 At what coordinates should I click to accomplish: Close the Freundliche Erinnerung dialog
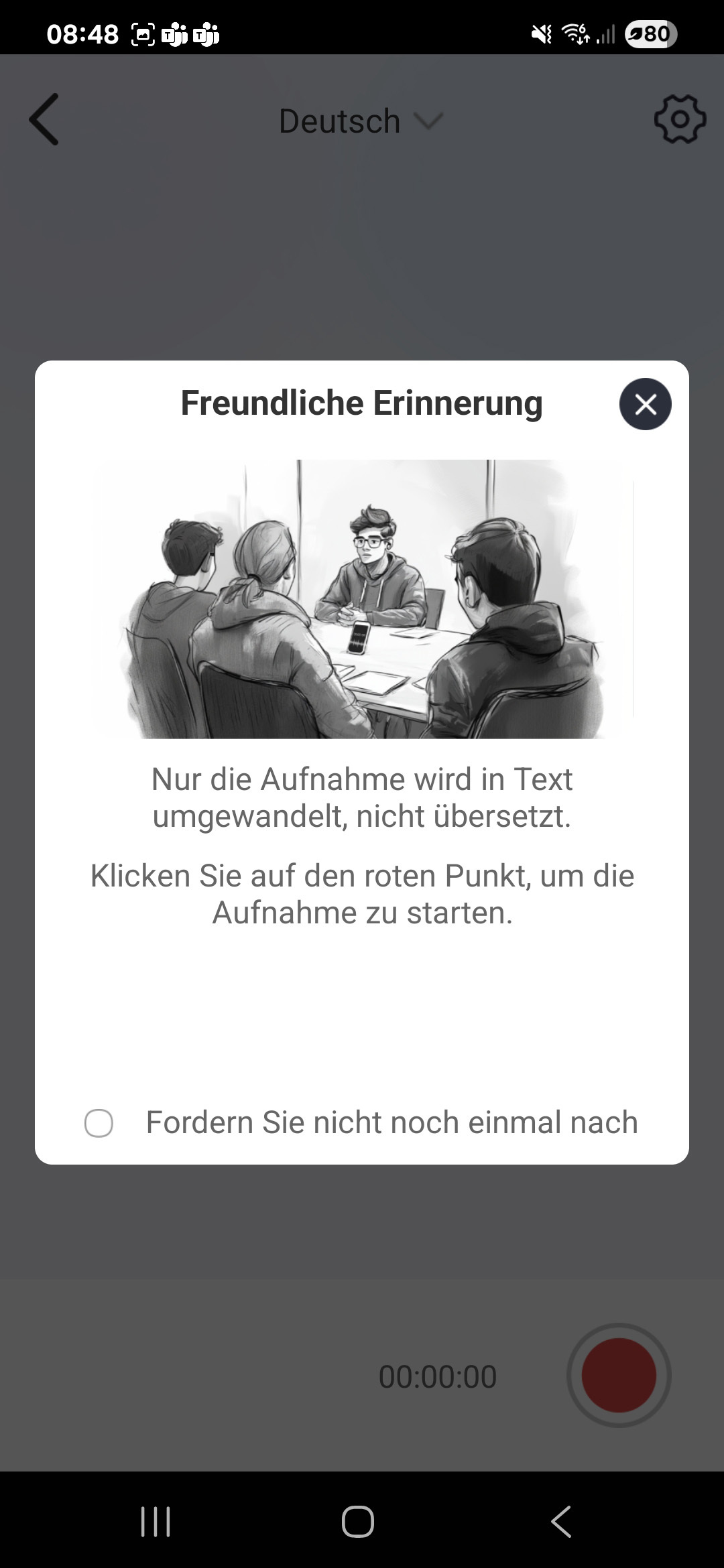645,404
